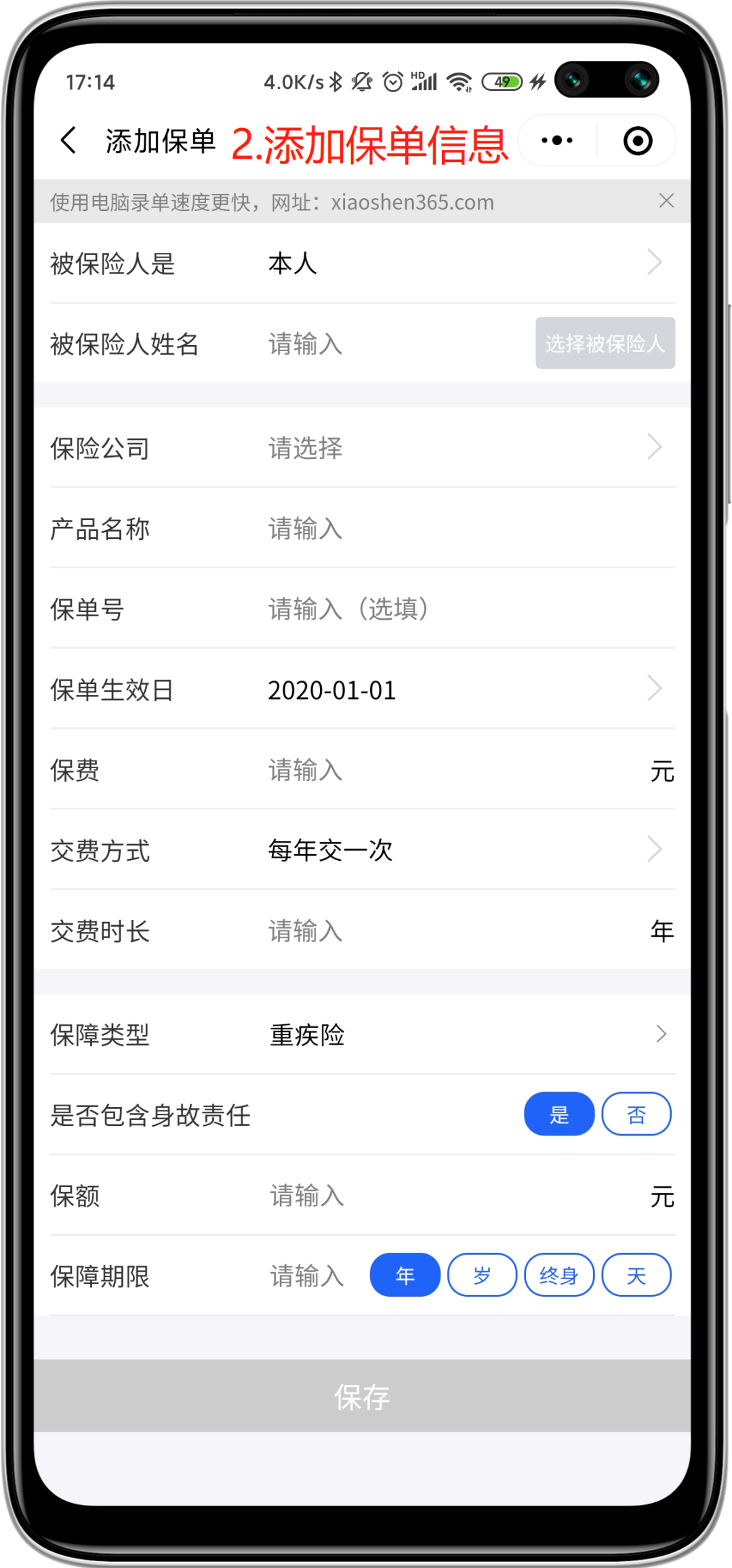732x1568 pixels.
Task: Open the 被保险人是 selector
Action: [461, 263]
